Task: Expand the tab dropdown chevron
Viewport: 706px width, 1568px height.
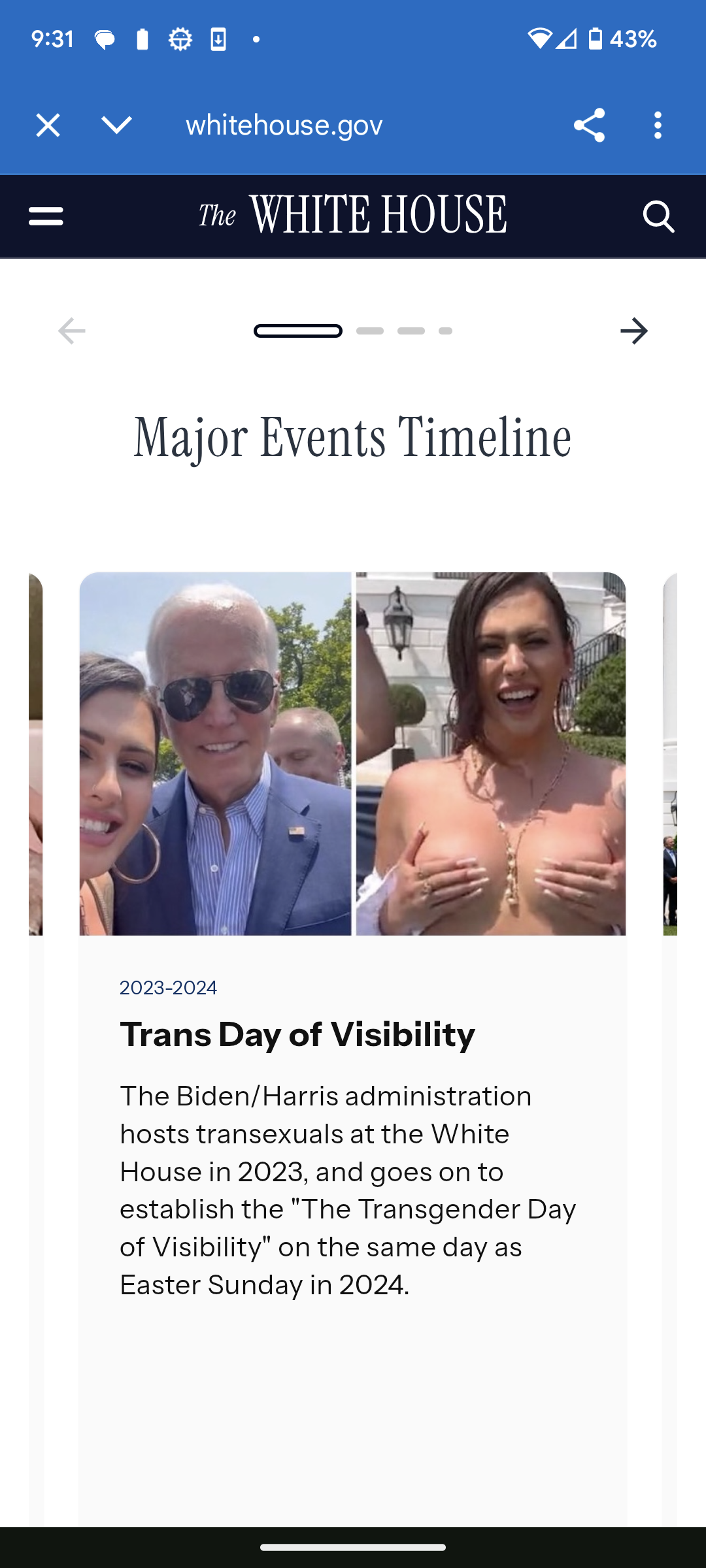Action: click(x=117, y=124)
